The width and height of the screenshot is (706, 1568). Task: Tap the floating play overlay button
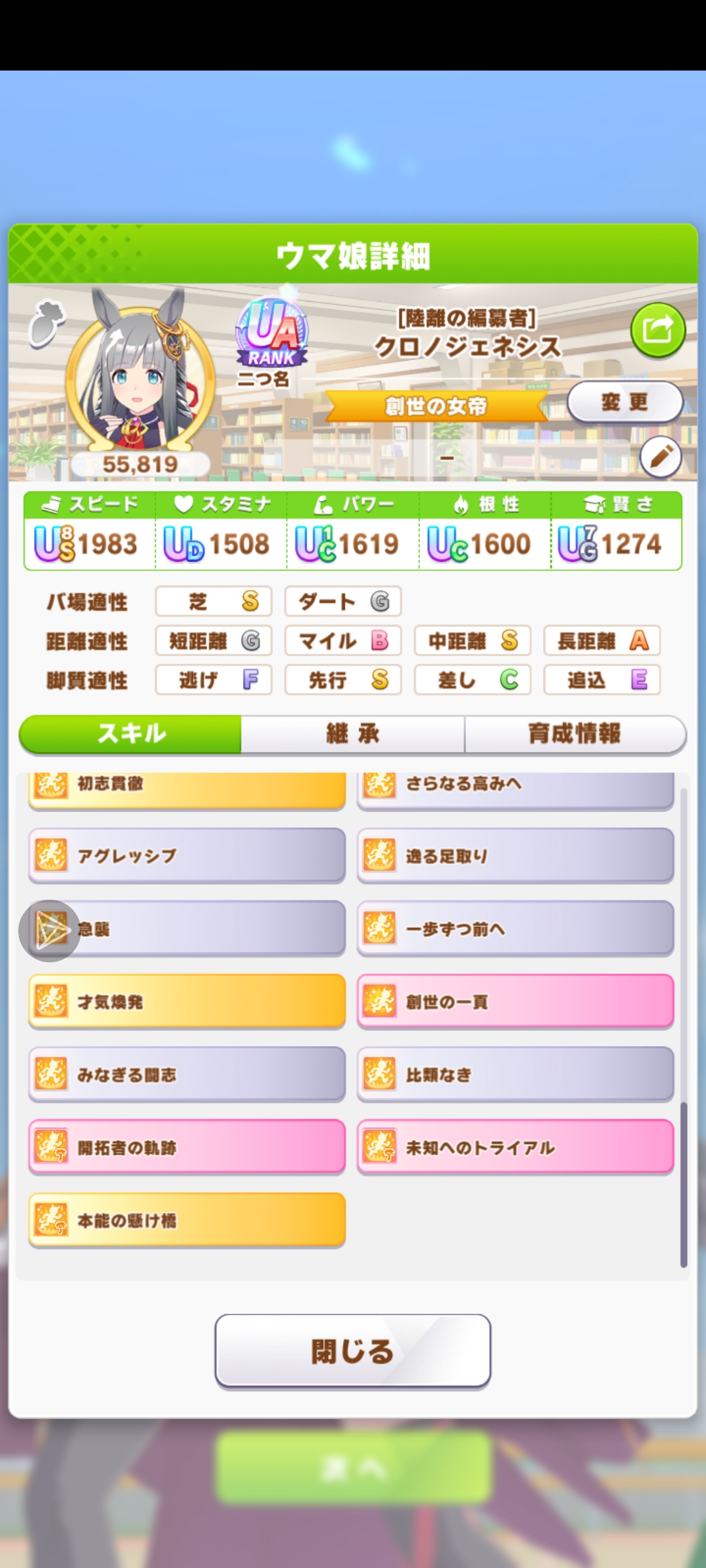point(49,930)
